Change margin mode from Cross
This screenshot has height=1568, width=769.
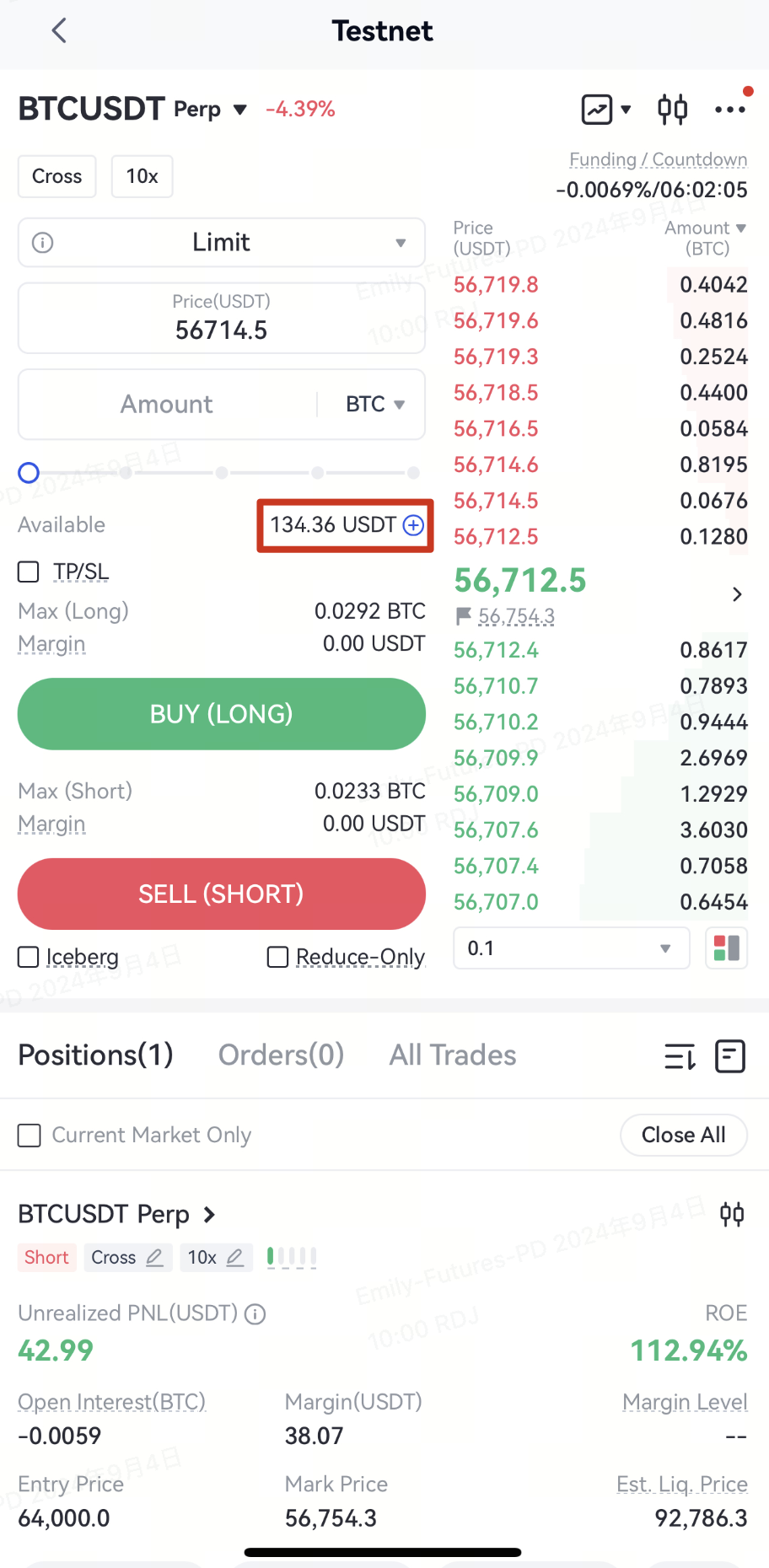tap(57, 176)
